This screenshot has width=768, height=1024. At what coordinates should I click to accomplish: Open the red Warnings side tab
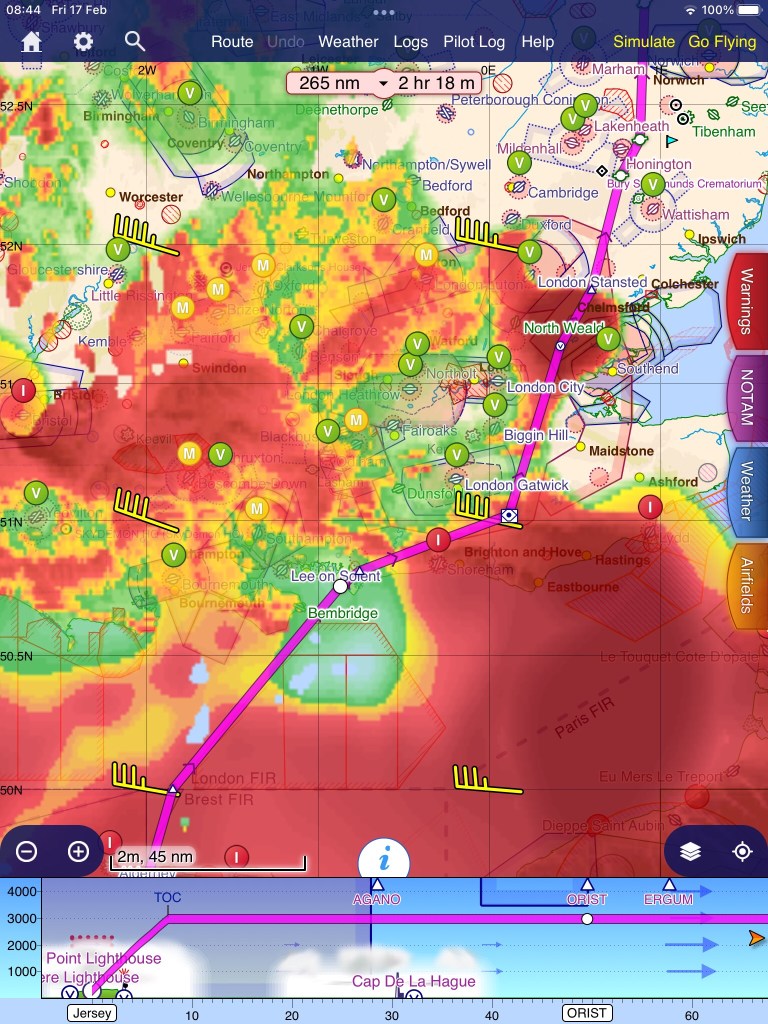click(746, 301)
